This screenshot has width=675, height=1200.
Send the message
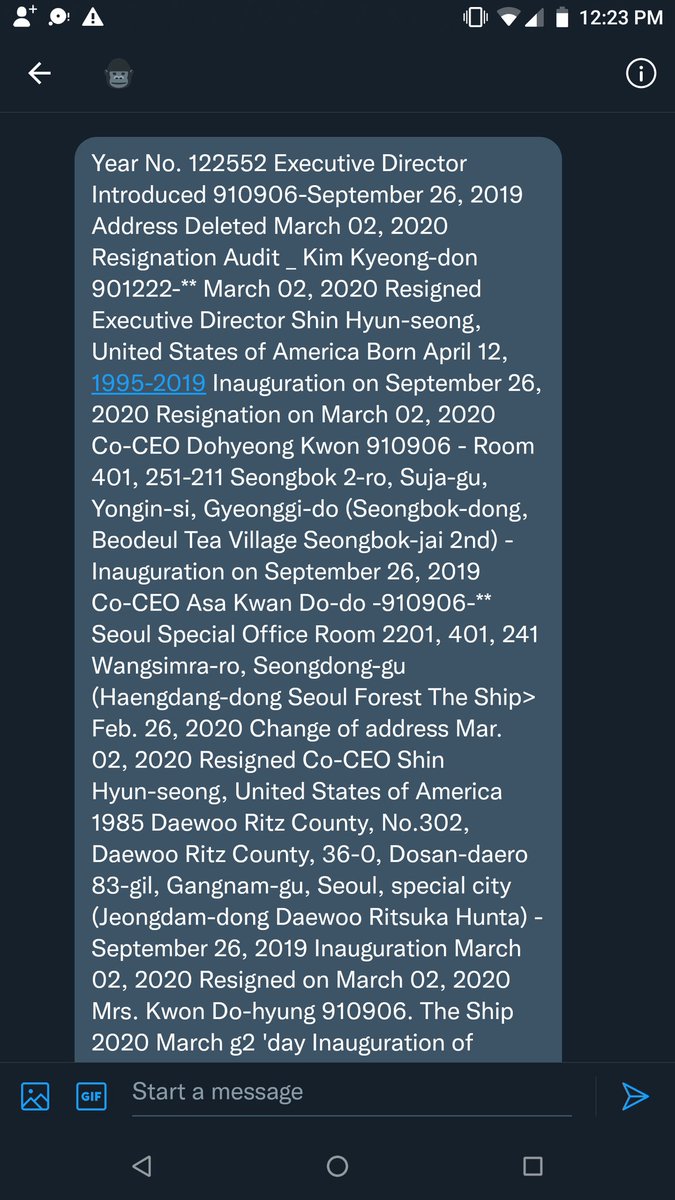pos(634,1096)
